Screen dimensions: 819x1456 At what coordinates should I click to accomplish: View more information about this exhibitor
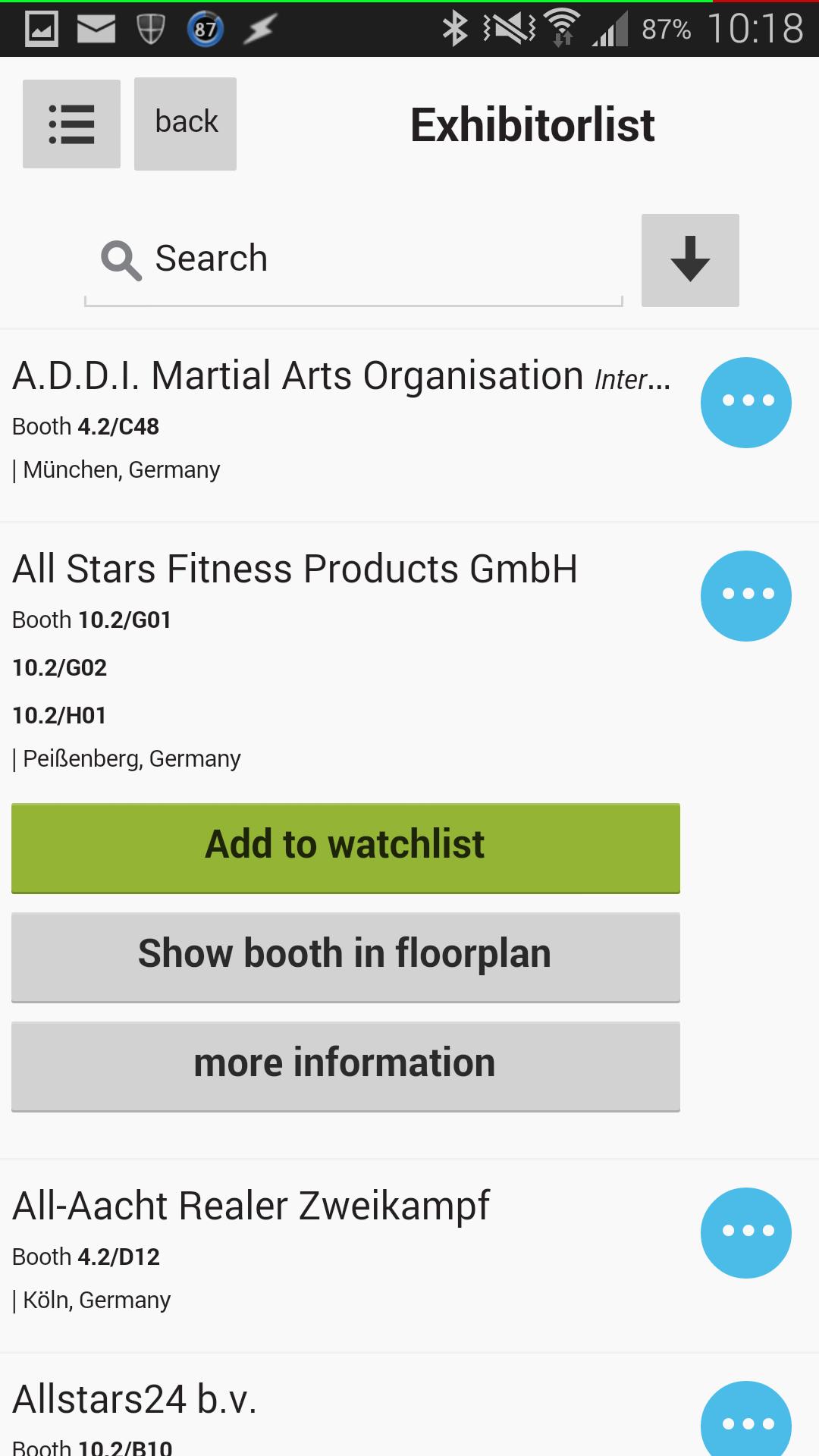(x=345, y=1065)
